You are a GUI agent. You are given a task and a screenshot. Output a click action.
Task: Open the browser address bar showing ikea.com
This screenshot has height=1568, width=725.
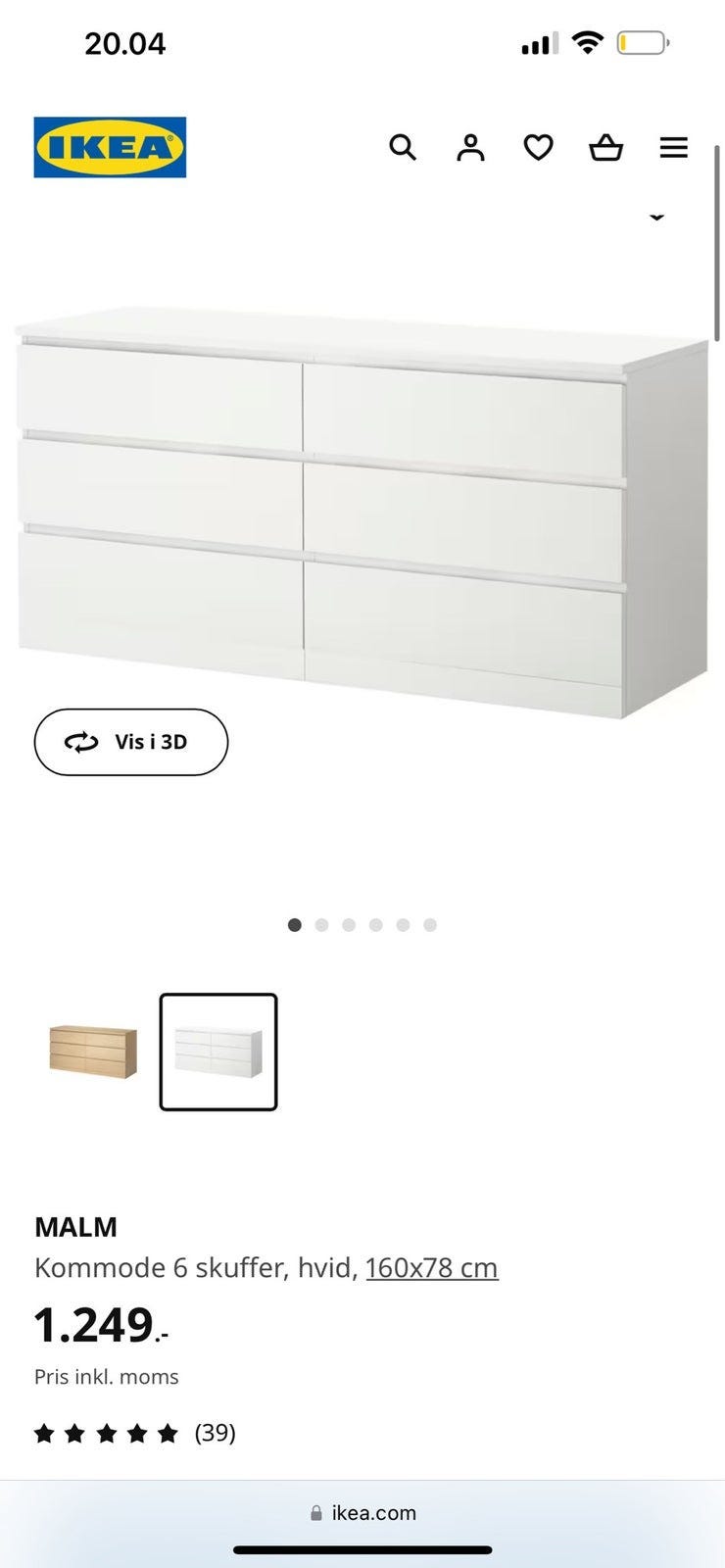[362, 1512]
